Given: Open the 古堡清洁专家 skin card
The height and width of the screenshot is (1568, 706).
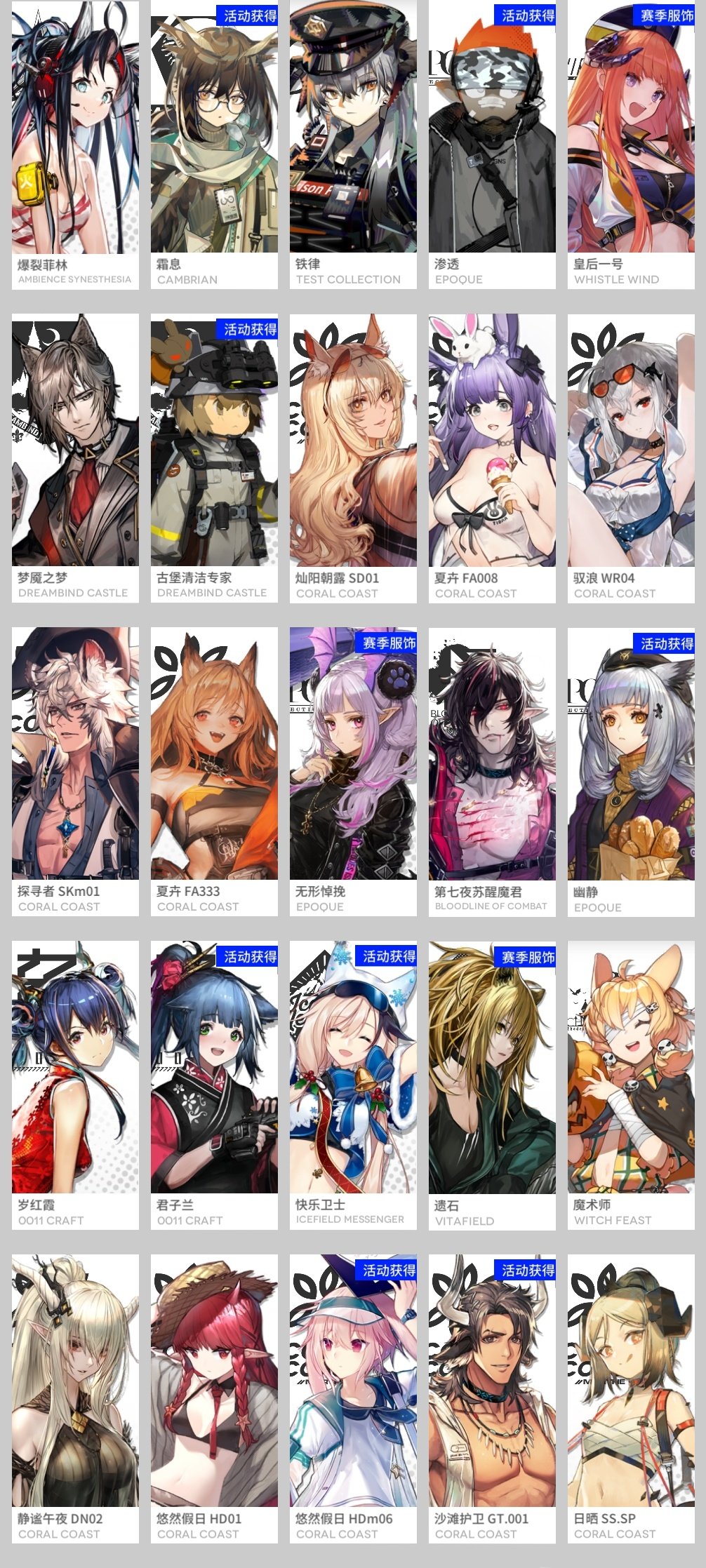Looking at the screenshot, I should (x=214, y=457).
